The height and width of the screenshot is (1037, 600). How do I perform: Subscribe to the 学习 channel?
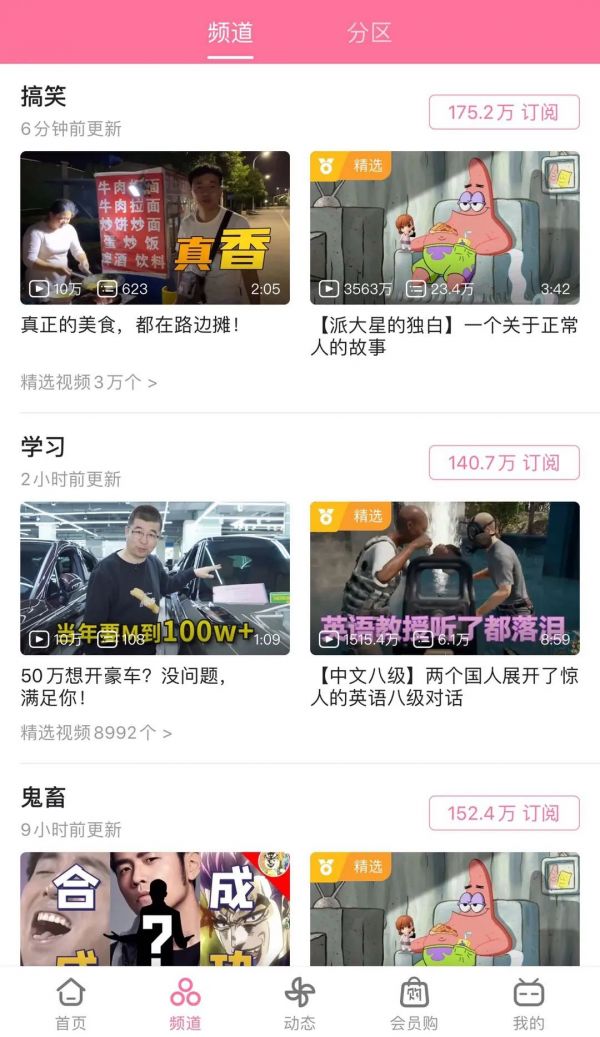(x=504, y=462)
